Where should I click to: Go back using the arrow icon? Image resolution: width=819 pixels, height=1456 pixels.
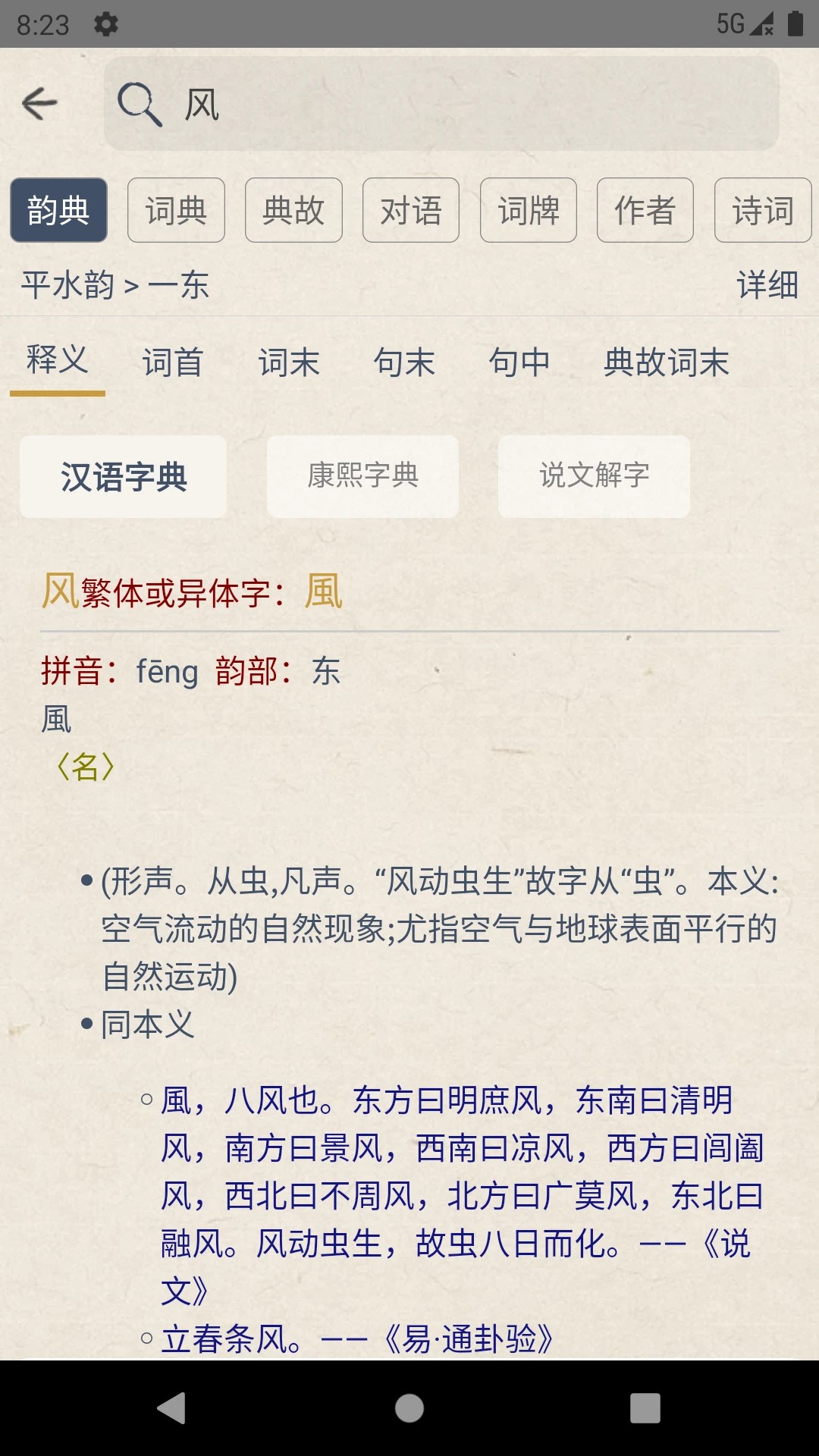click(40, 104)
